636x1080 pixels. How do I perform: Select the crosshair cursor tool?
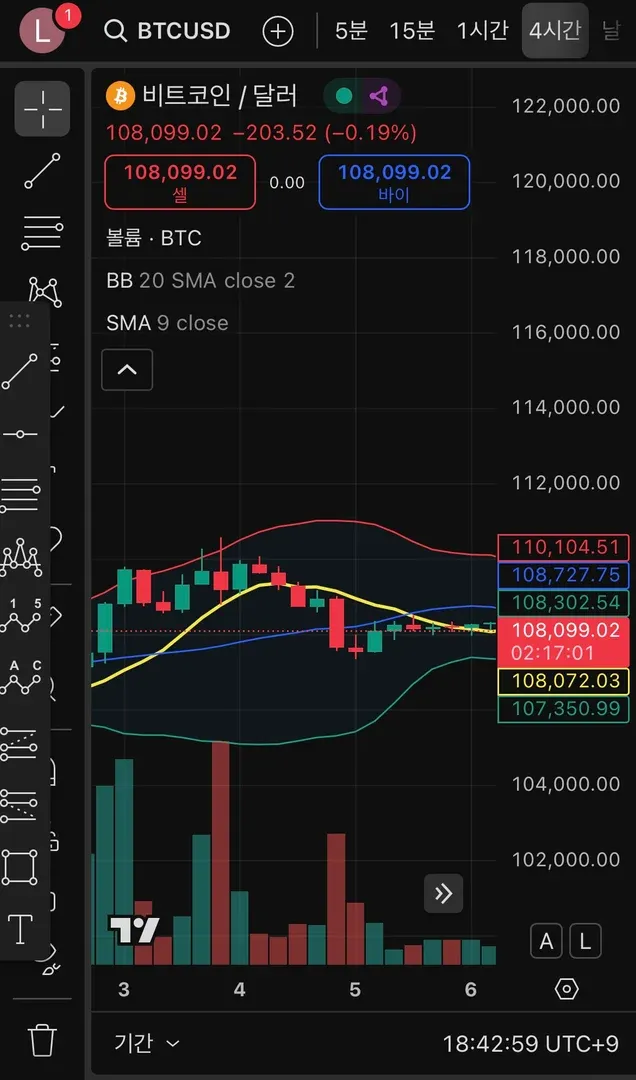[x=42, y=108]
